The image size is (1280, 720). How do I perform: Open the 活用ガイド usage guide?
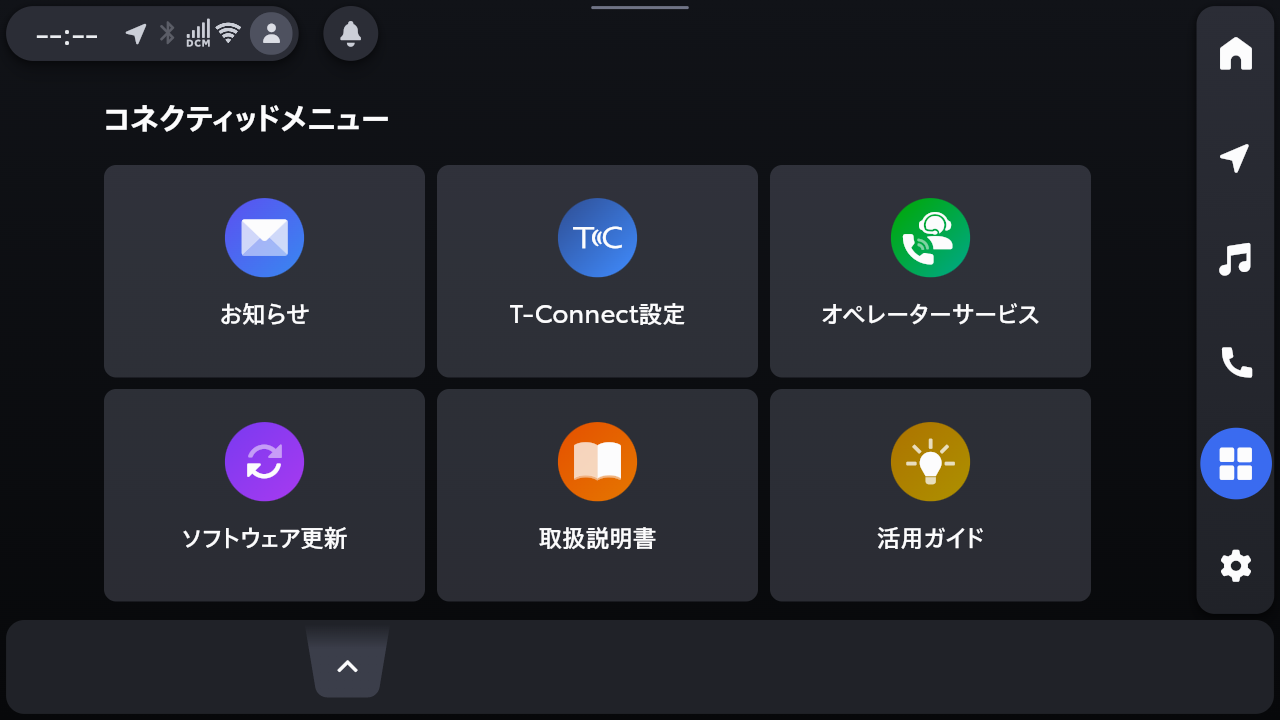(x=930, y=495)
